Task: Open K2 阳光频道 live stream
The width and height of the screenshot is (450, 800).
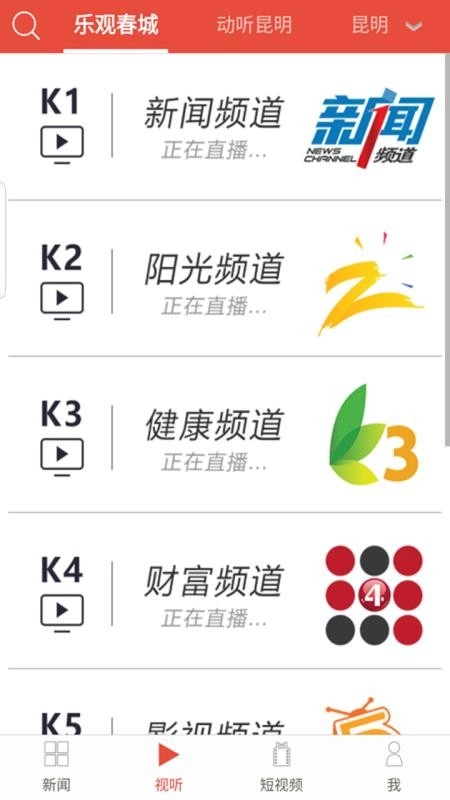Action: point(225,279)
